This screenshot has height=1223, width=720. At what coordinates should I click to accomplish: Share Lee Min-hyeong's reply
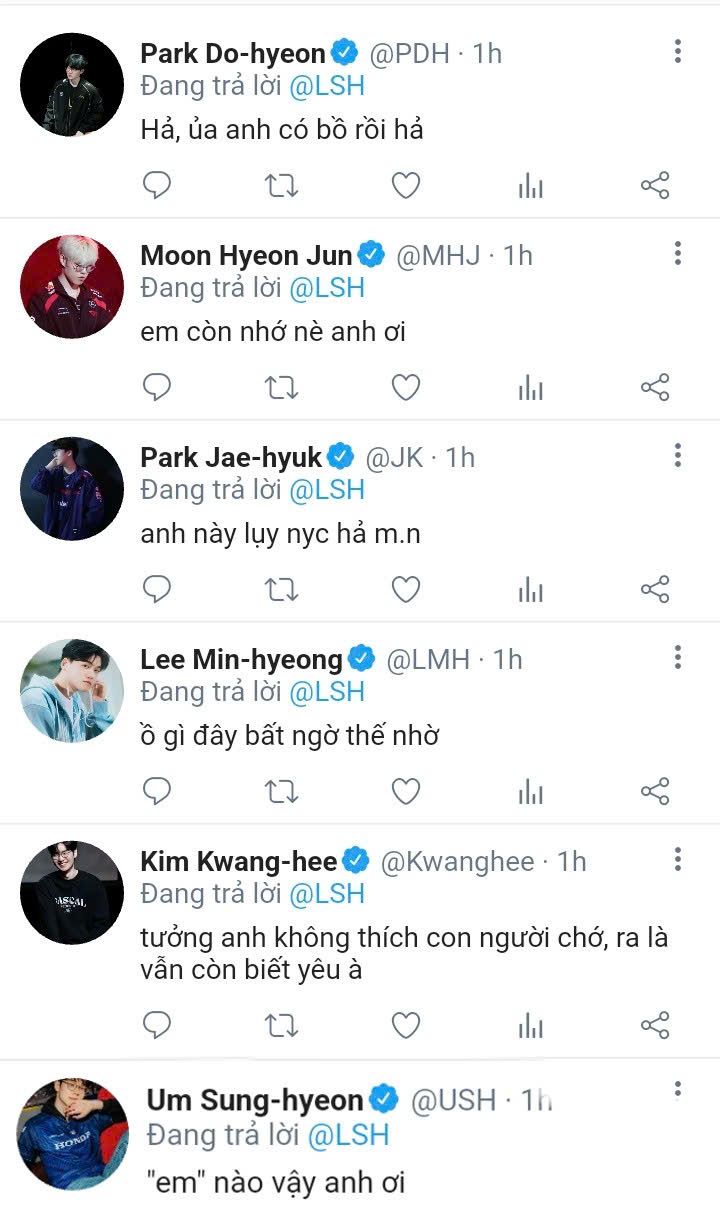point(654,792)
